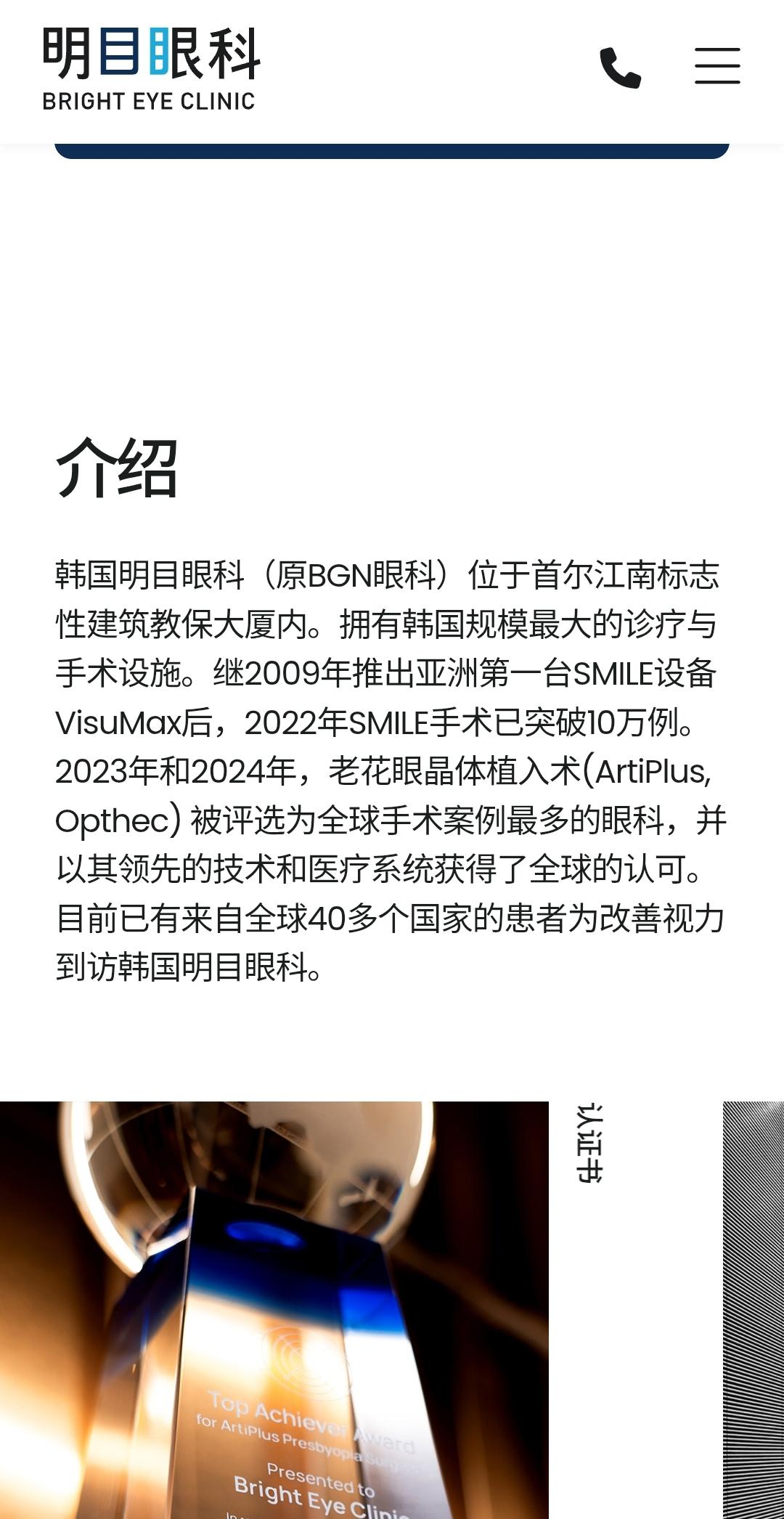Tap the phone call icon
The image size is (784, 1519).
coord(621,68)
